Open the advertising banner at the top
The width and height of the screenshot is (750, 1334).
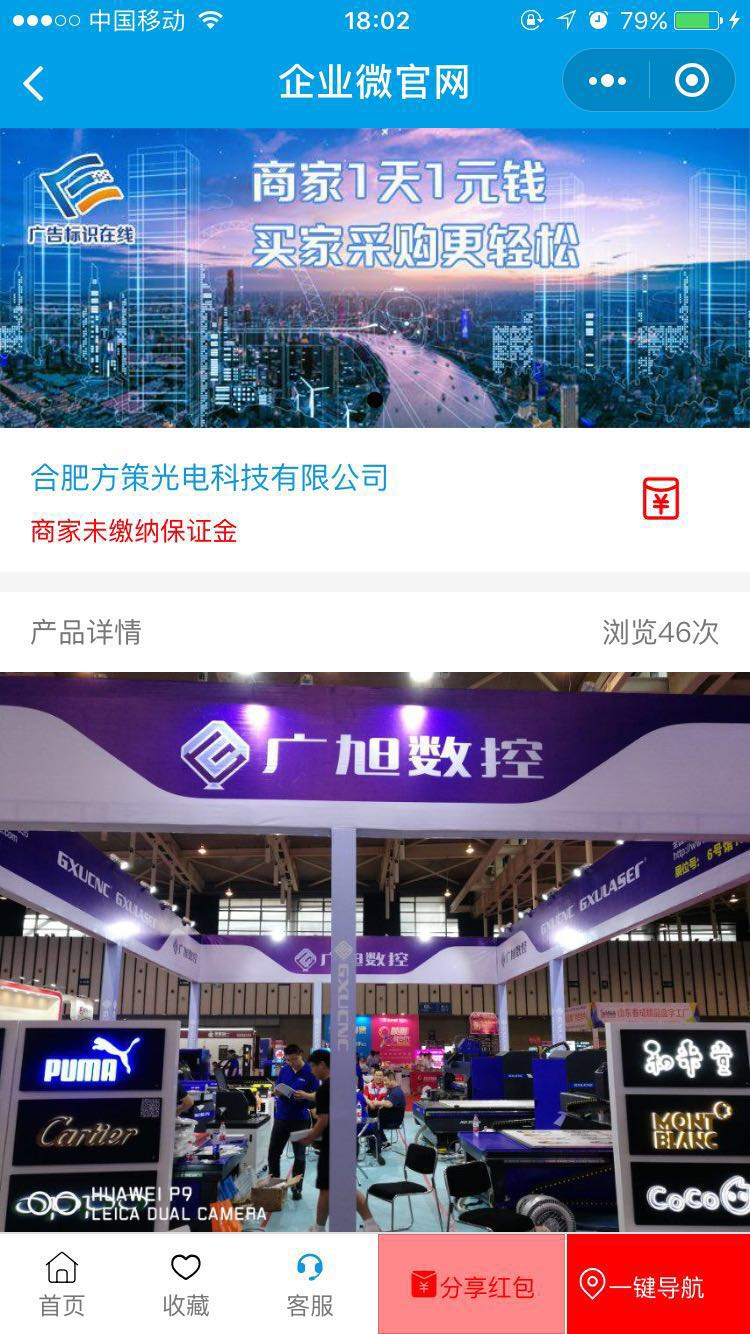coord(375,278)
